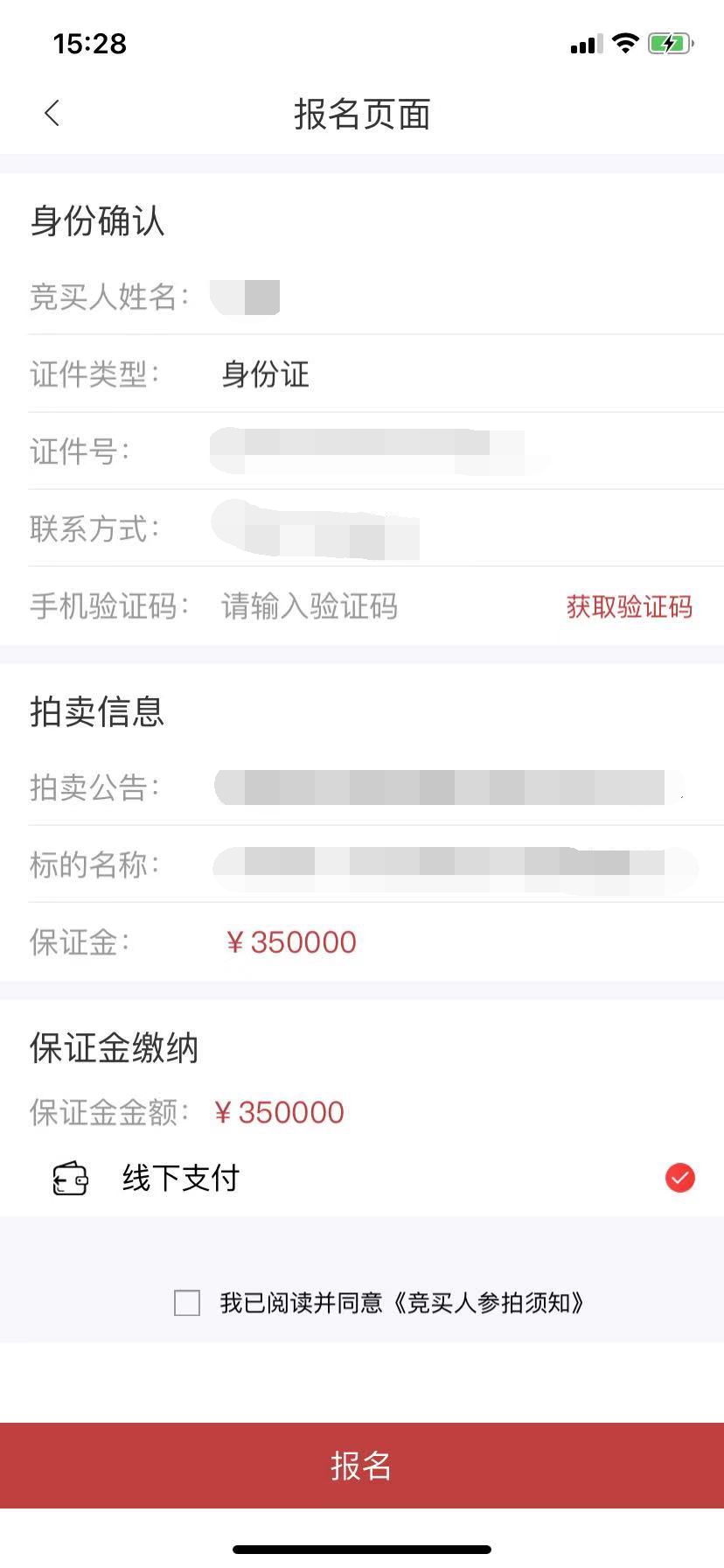Tap 获取验证码 to request a code
The image size is (724, 1568).
[x=629, y=606]
